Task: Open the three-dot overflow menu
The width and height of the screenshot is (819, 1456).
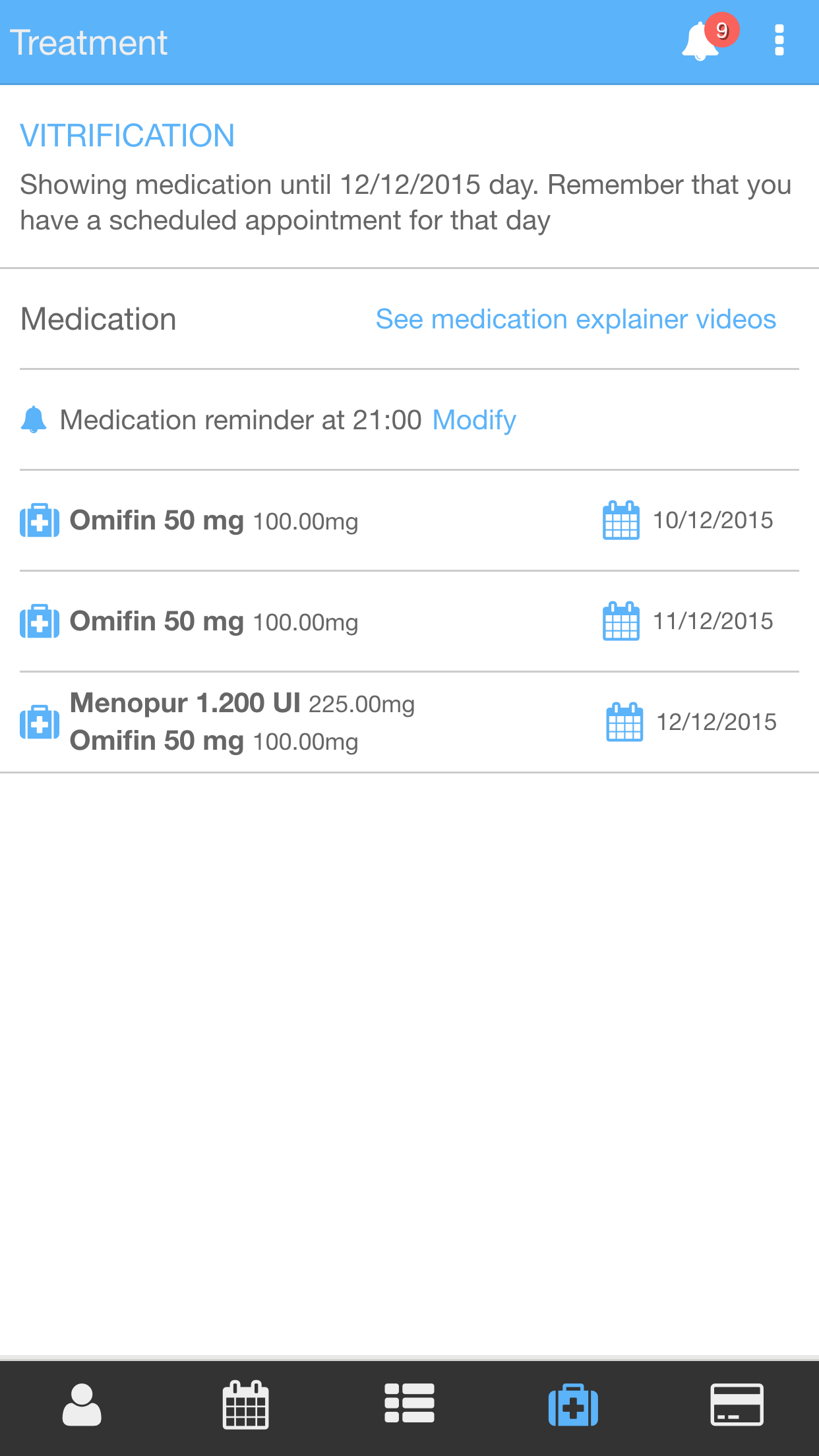Action: click(x=779, y=41)
